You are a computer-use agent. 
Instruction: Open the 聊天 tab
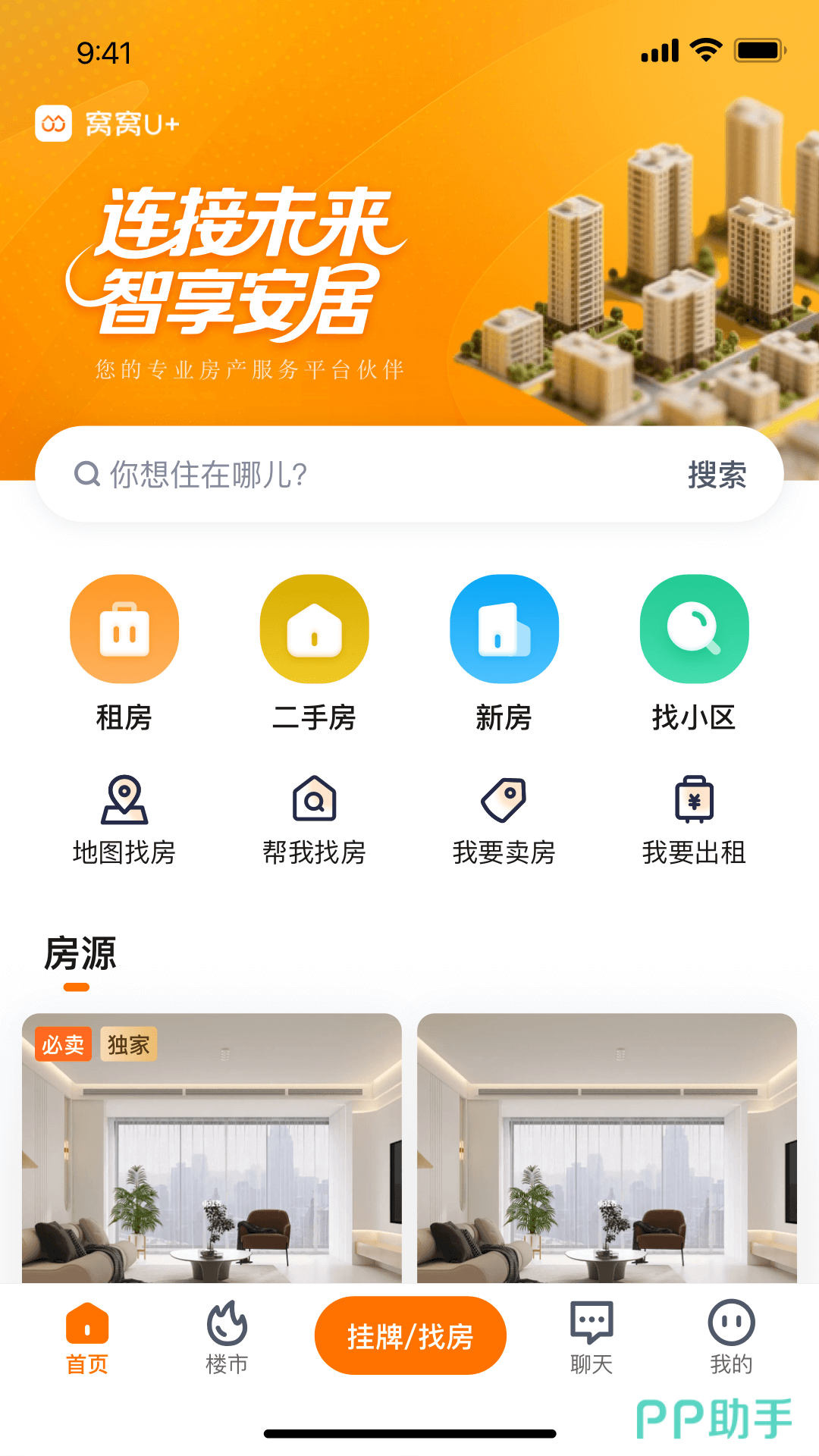coord(591,1338)
